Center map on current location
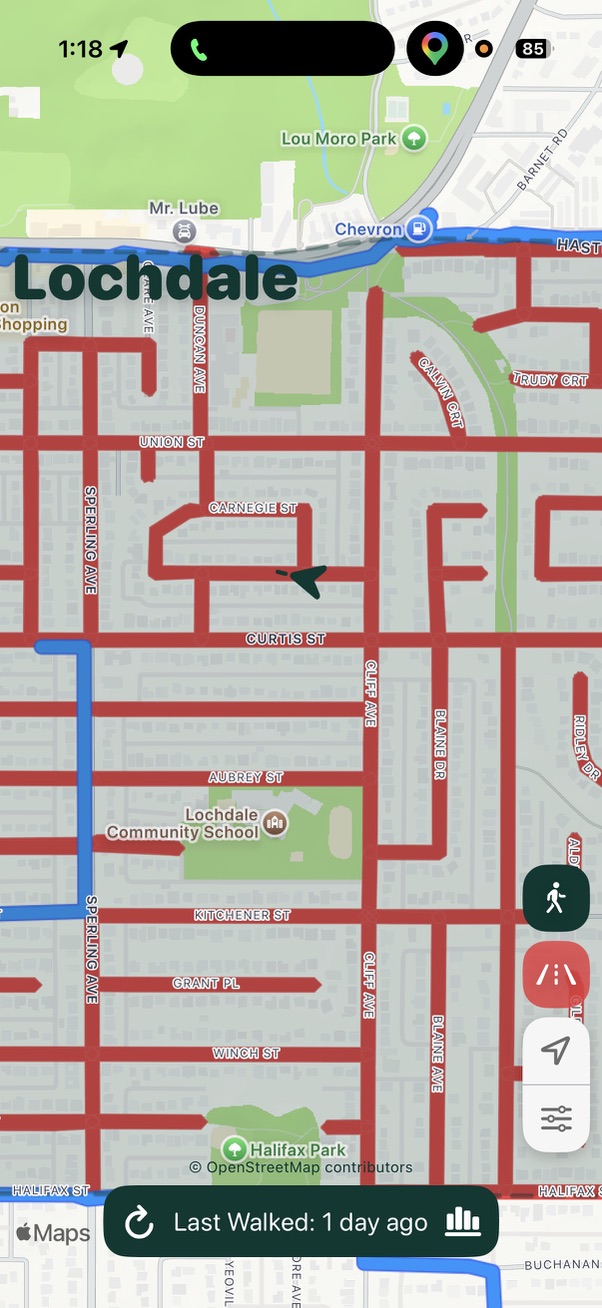Viewport: 602px width, 1308px height. coord(556,1050)
